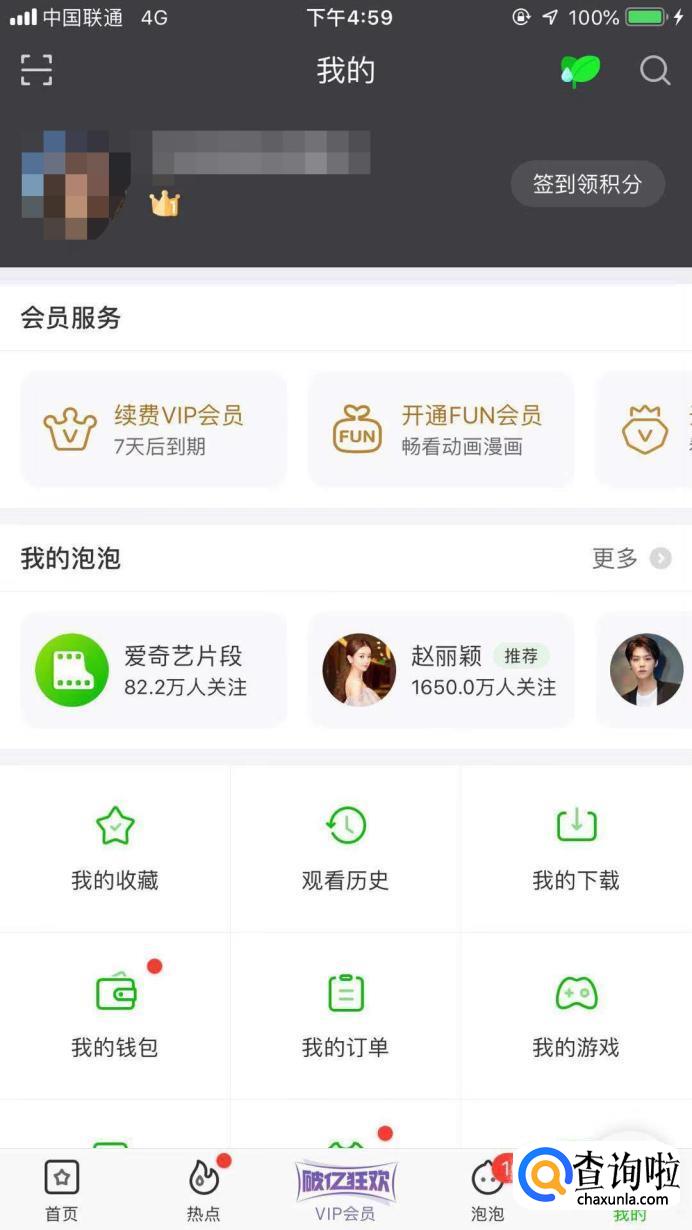Open 我的游戏 games
This screenshot has width=692, height=1230.
point(576,1015)
